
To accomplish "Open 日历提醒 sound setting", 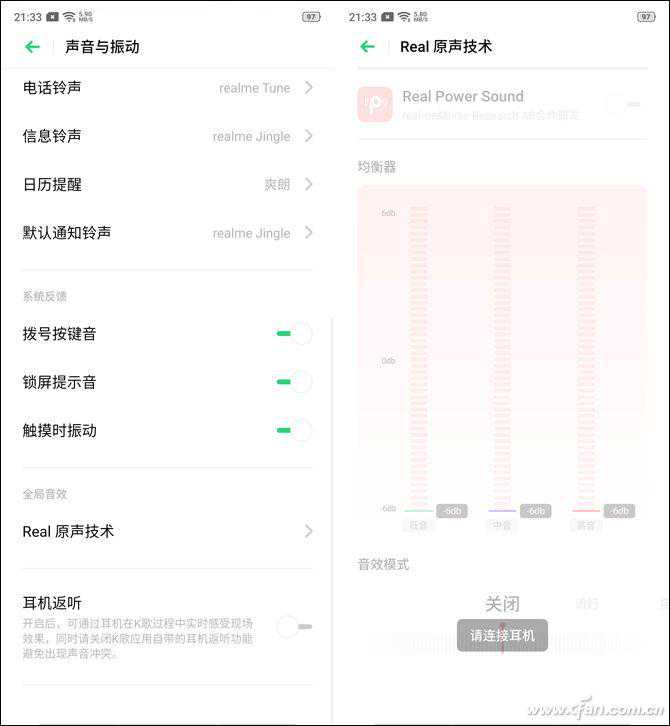I will pos(168,184).
